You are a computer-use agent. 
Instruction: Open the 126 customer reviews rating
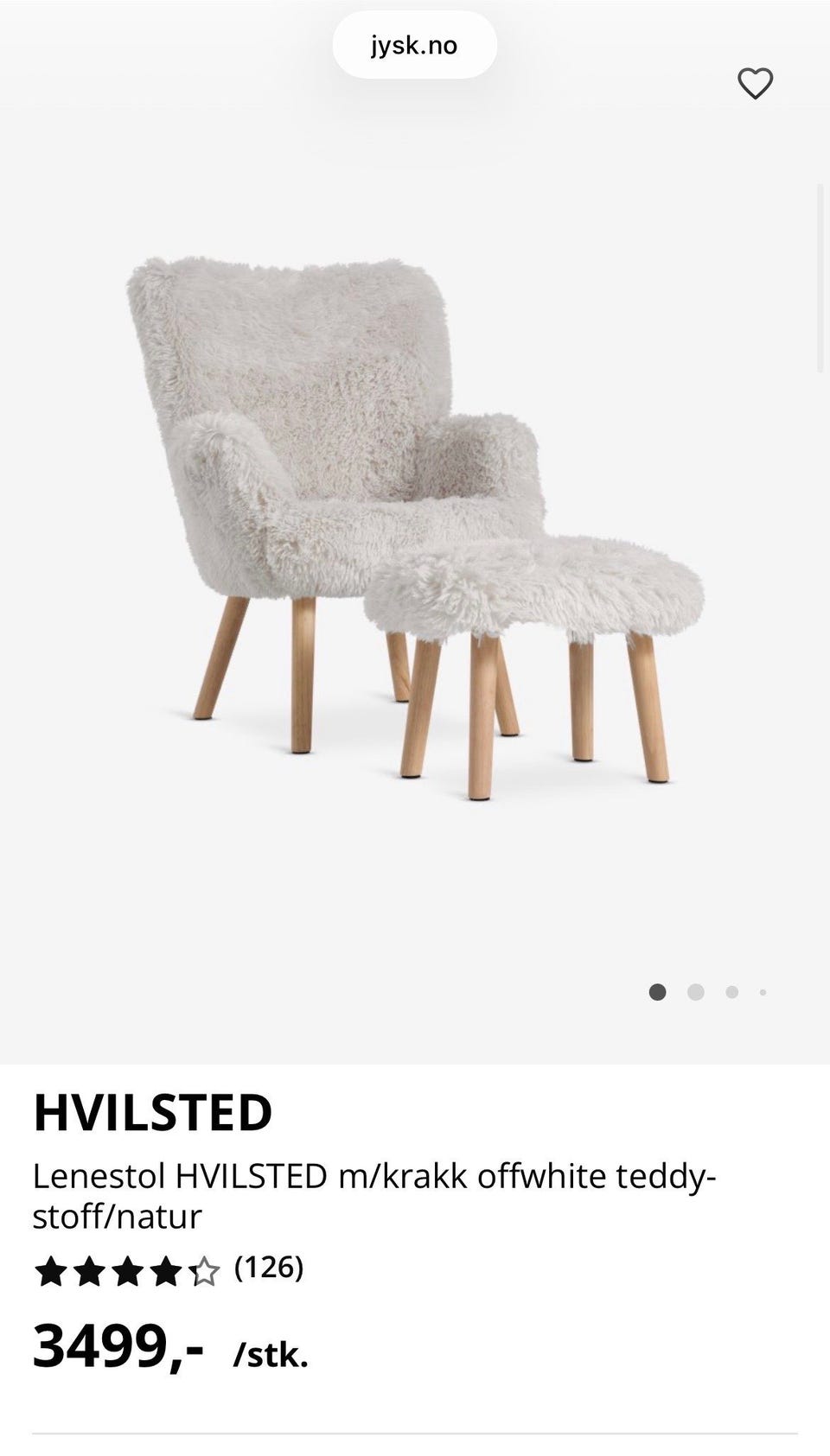(x=169, y=1269)
